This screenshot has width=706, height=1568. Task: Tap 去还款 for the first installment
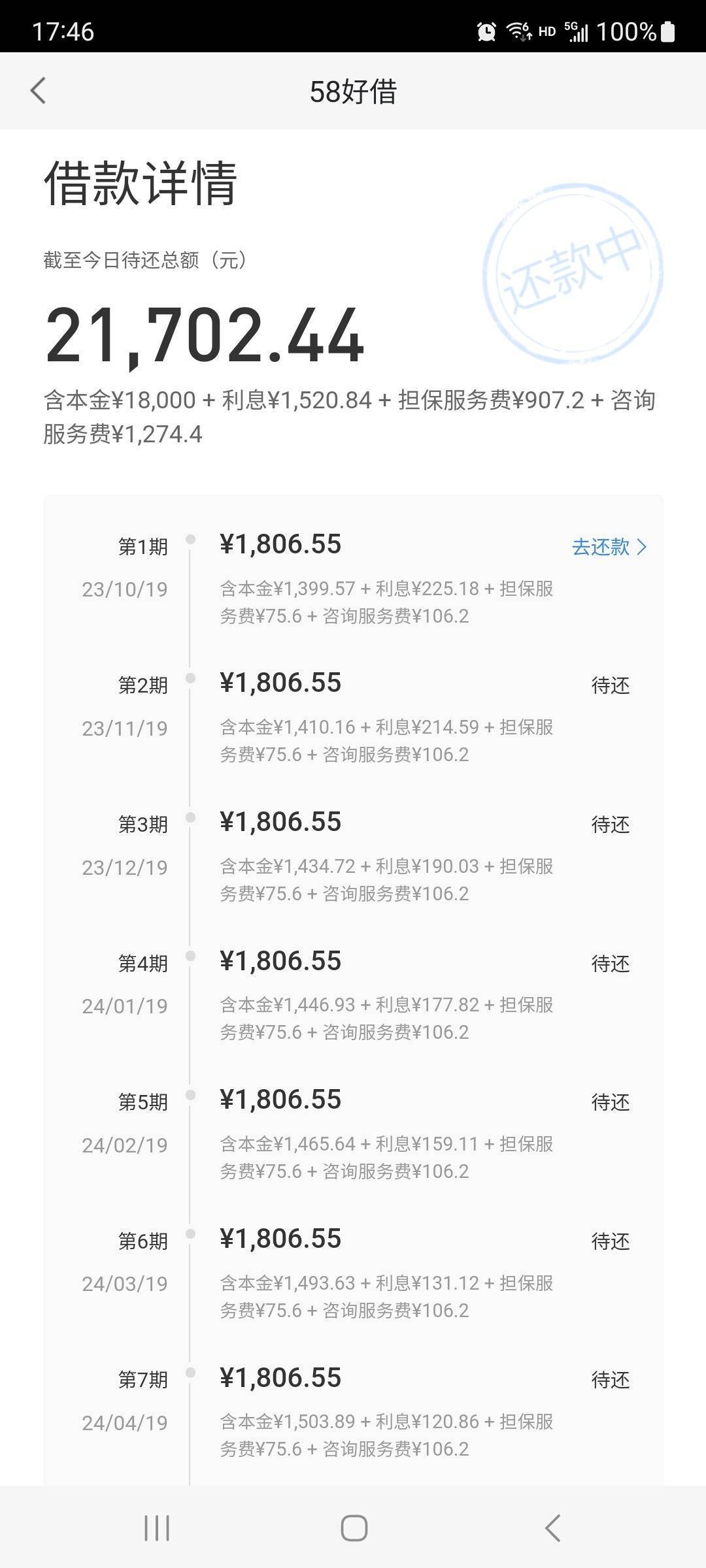pos(609,547)
